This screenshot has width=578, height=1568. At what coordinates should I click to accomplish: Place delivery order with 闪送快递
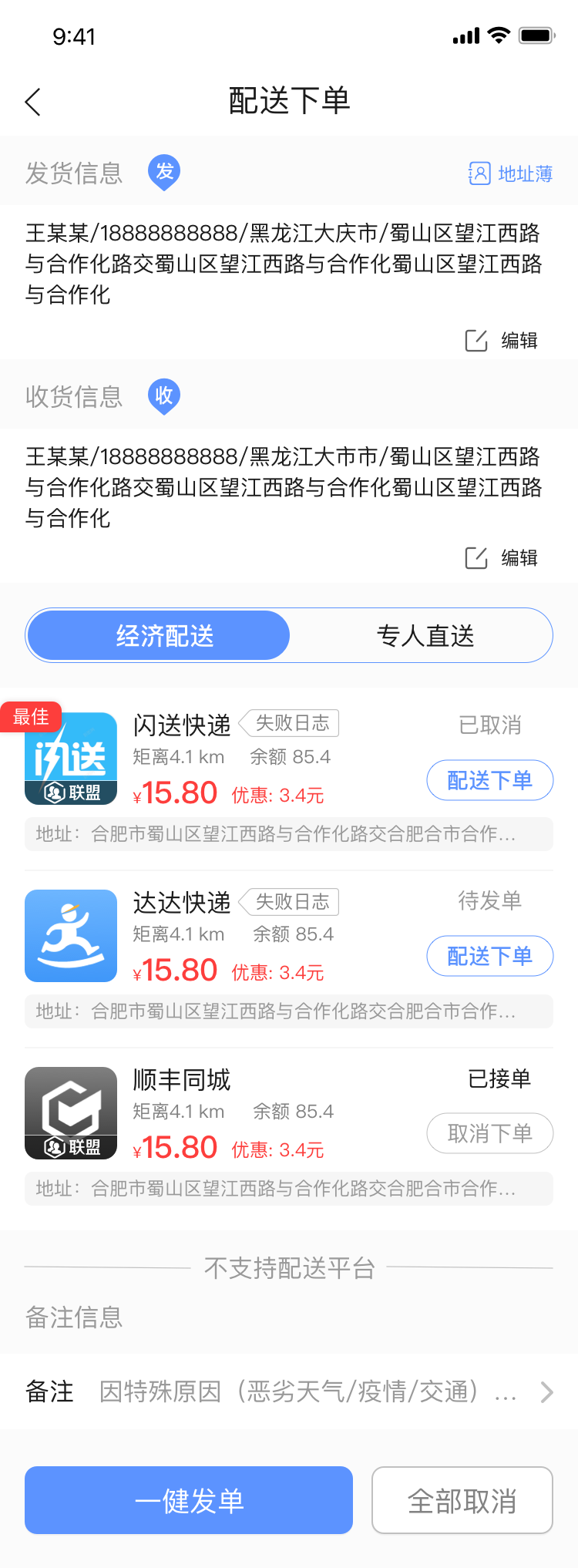click(489, 780)
